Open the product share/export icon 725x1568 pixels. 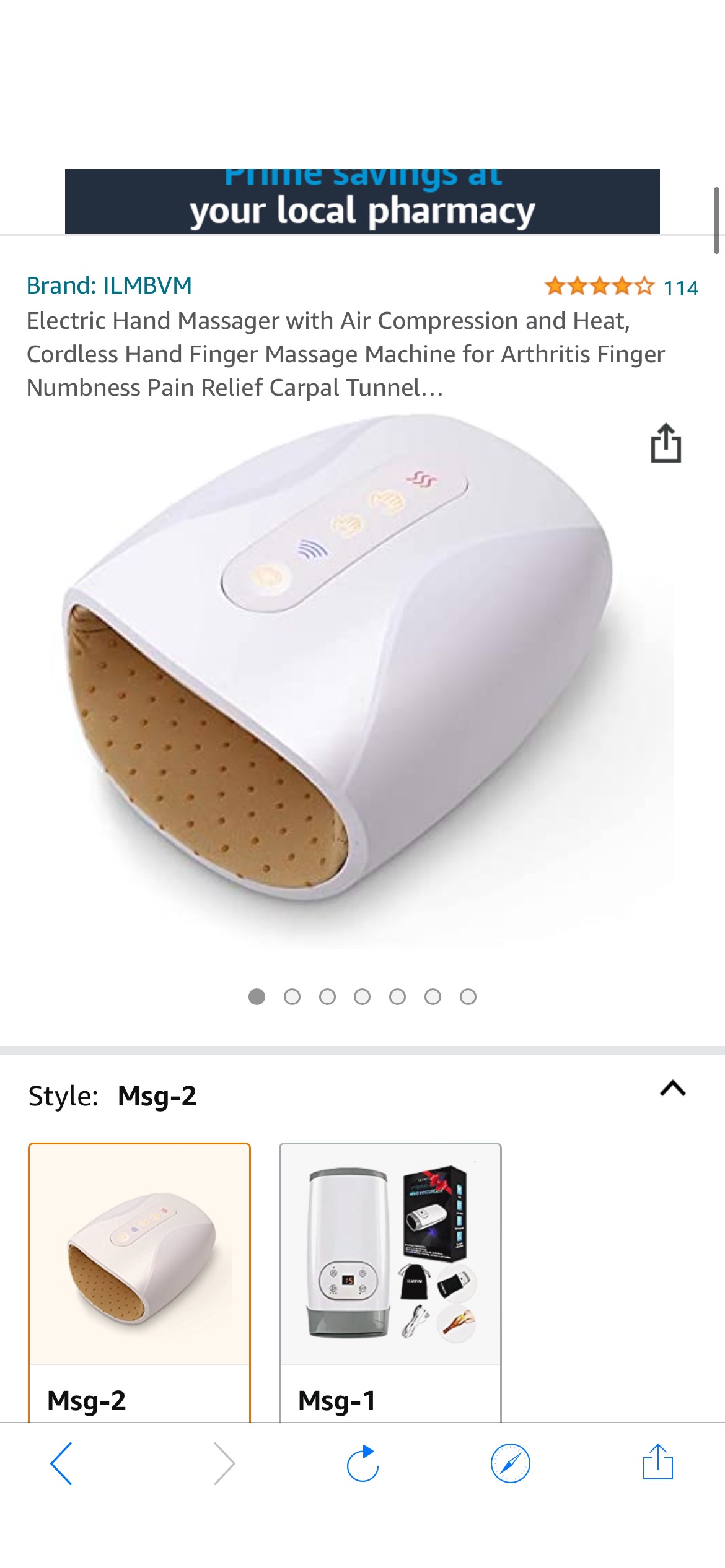pyautogui.click(x=667, y=443)
